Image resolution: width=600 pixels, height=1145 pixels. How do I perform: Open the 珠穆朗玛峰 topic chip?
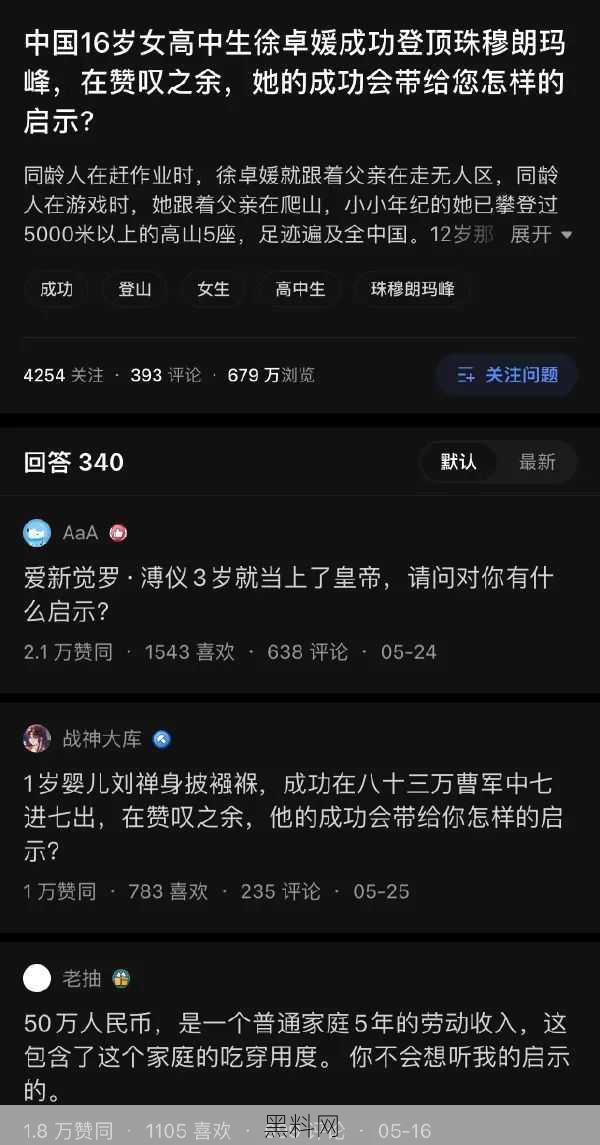coord(412,289)
